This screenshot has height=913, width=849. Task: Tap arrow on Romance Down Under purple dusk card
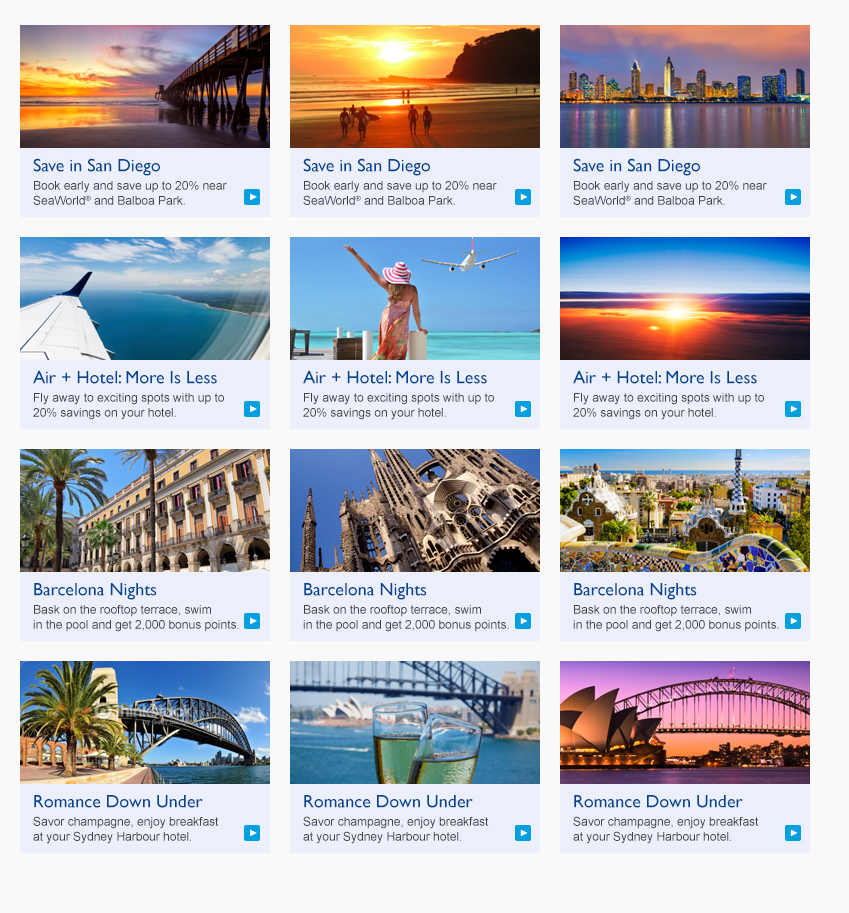coord(793,833)
